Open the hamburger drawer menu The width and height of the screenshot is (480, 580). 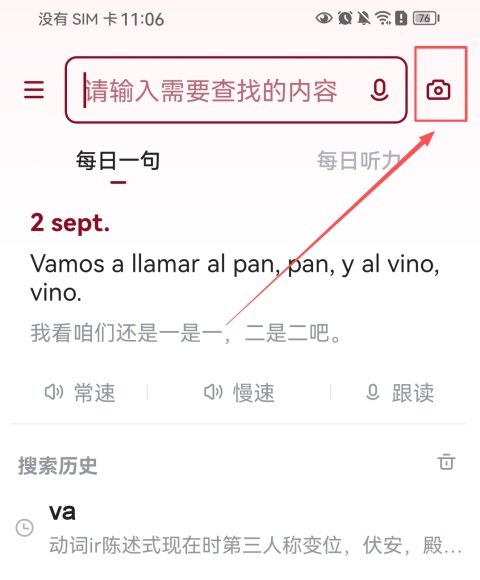coord(34,90)
